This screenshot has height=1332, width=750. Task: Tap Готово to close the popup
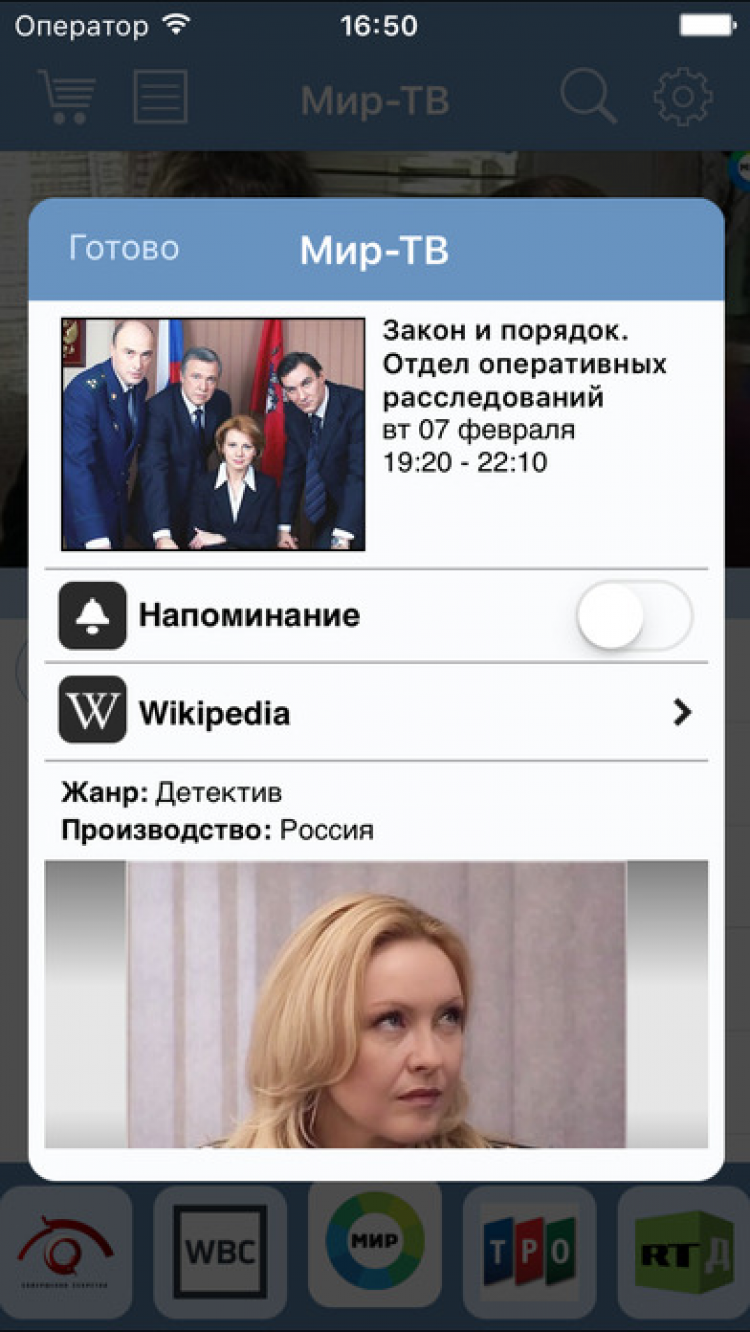124,248
